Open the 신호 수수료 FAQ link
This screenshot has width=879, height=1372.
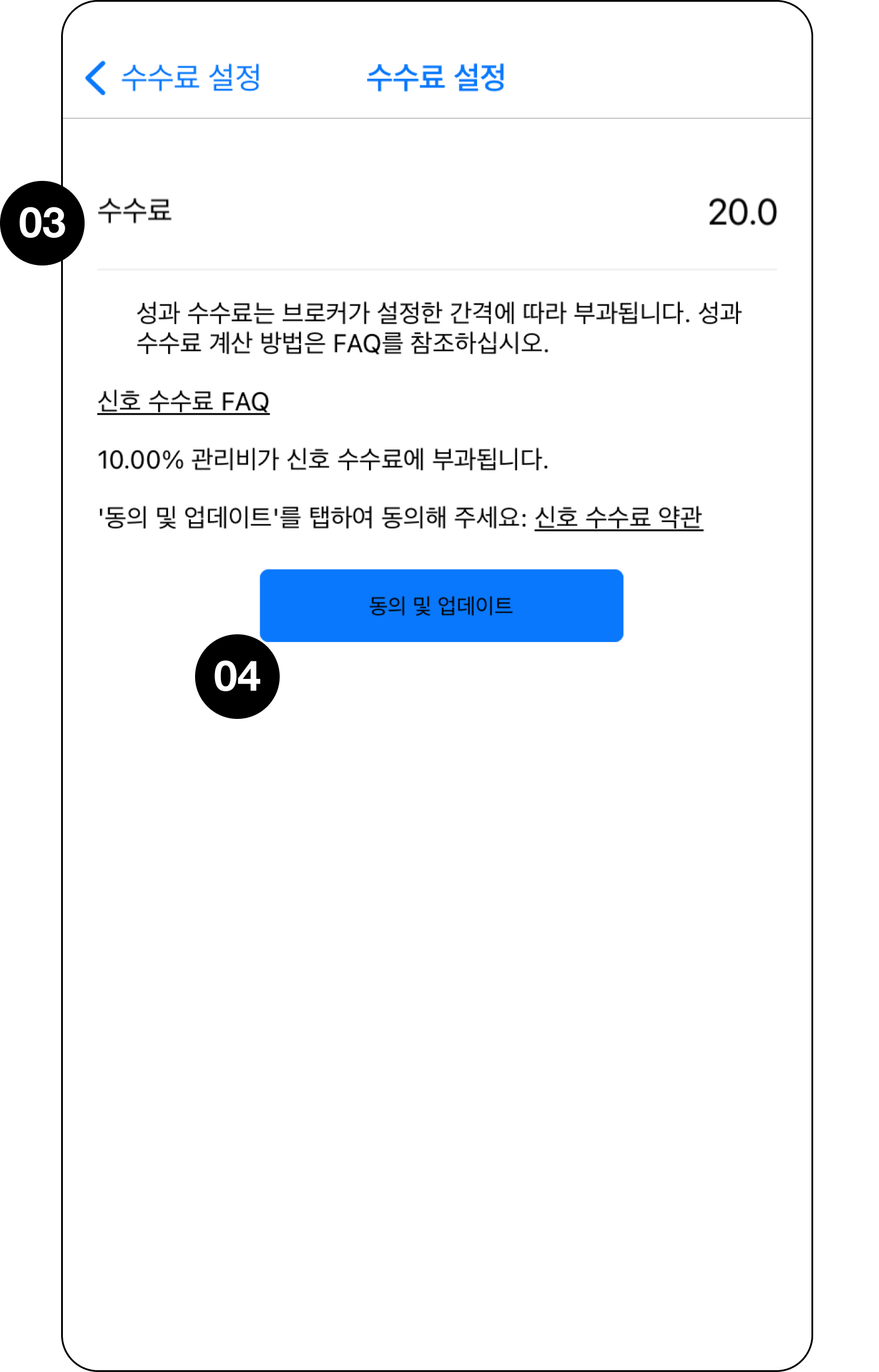183,402
